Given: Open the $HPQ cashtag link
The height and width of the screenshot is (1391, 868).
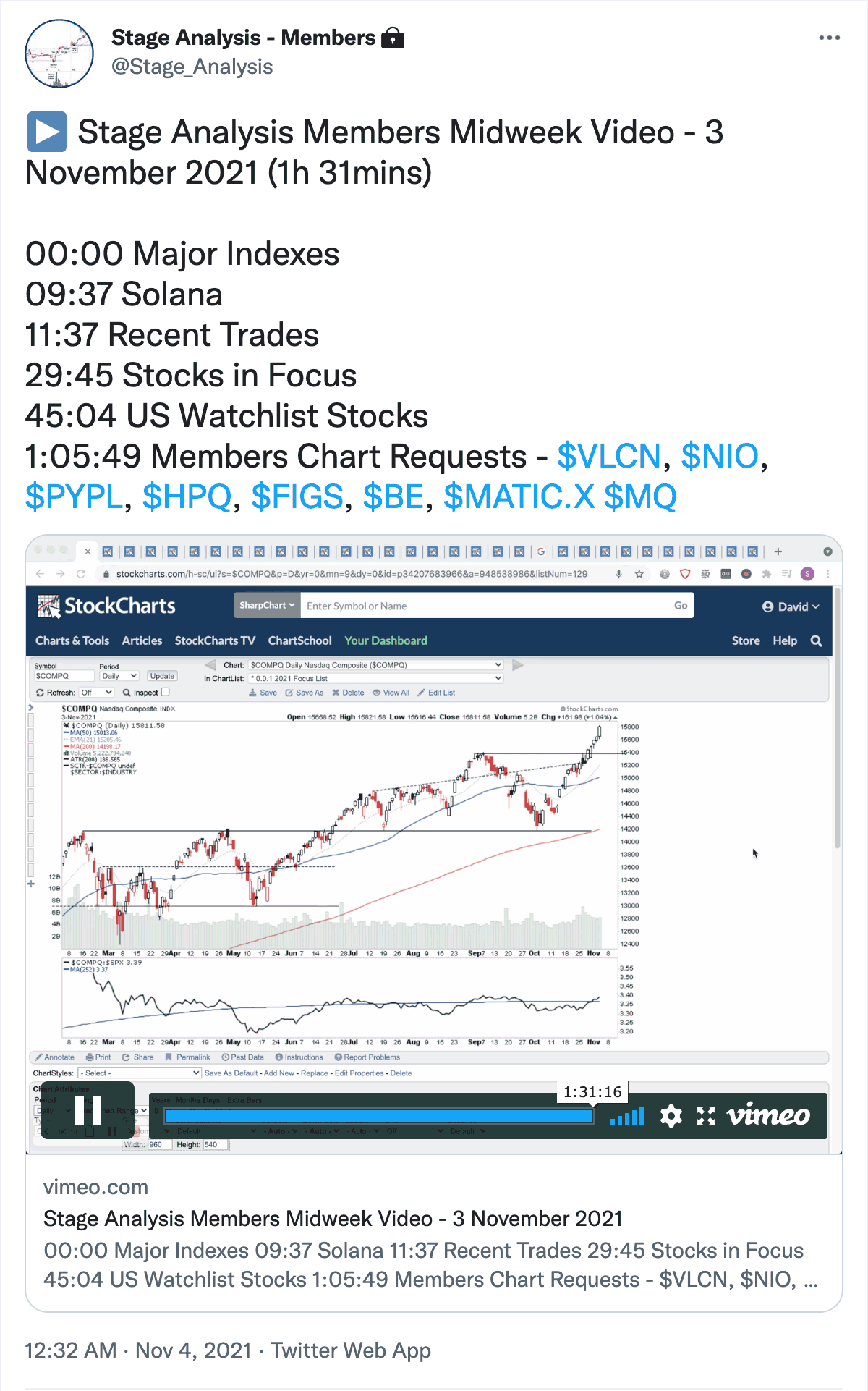Looking at the screenshot, I should point(187,497).
